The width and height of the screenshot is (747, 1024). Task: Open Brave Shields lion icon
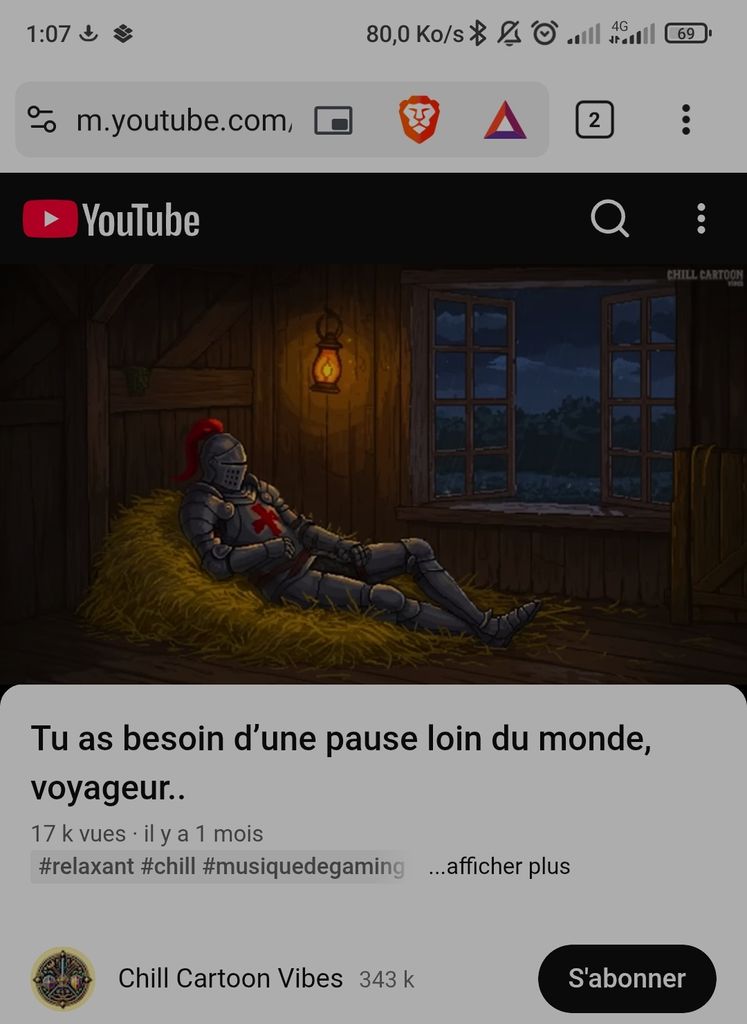[419, 120]
